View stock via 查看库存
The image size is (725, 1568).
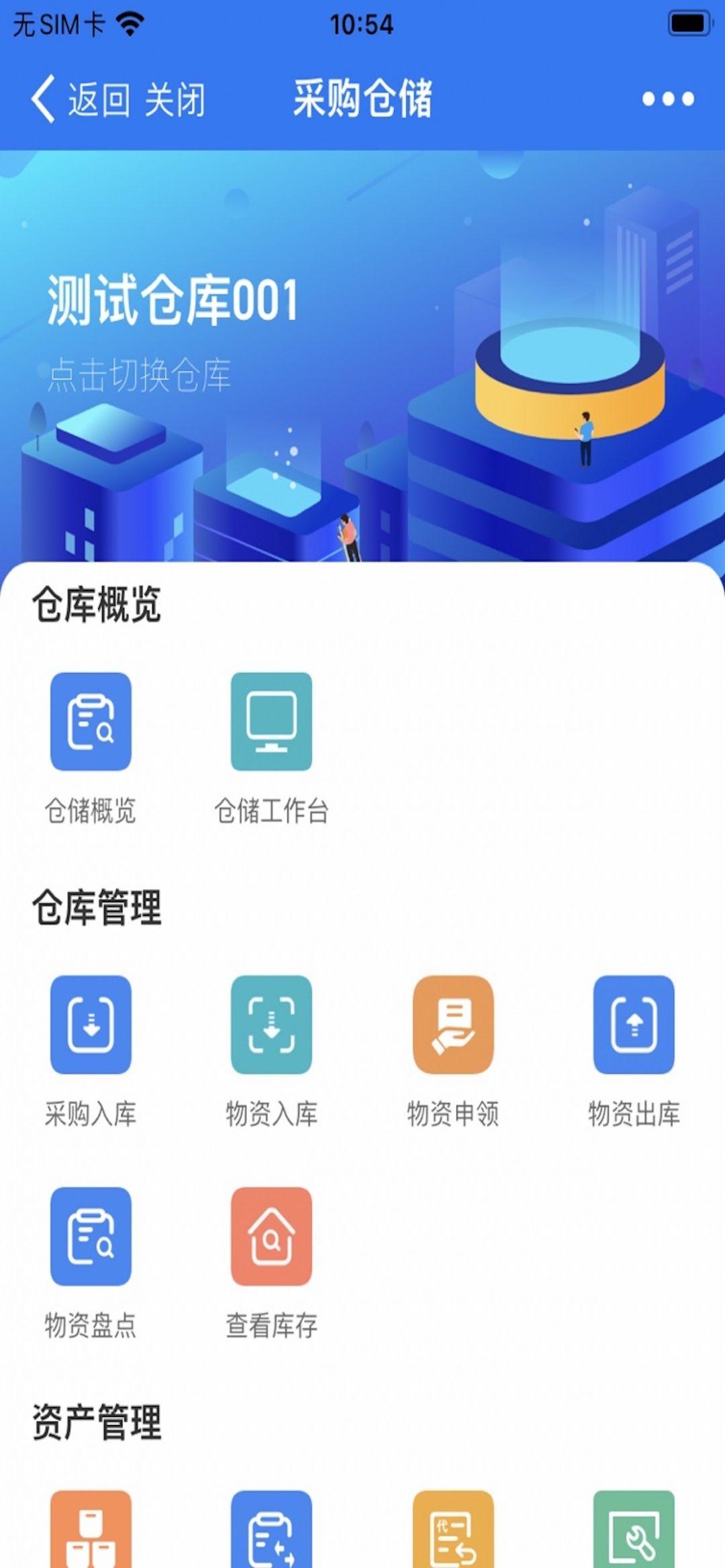point(271,1236)
